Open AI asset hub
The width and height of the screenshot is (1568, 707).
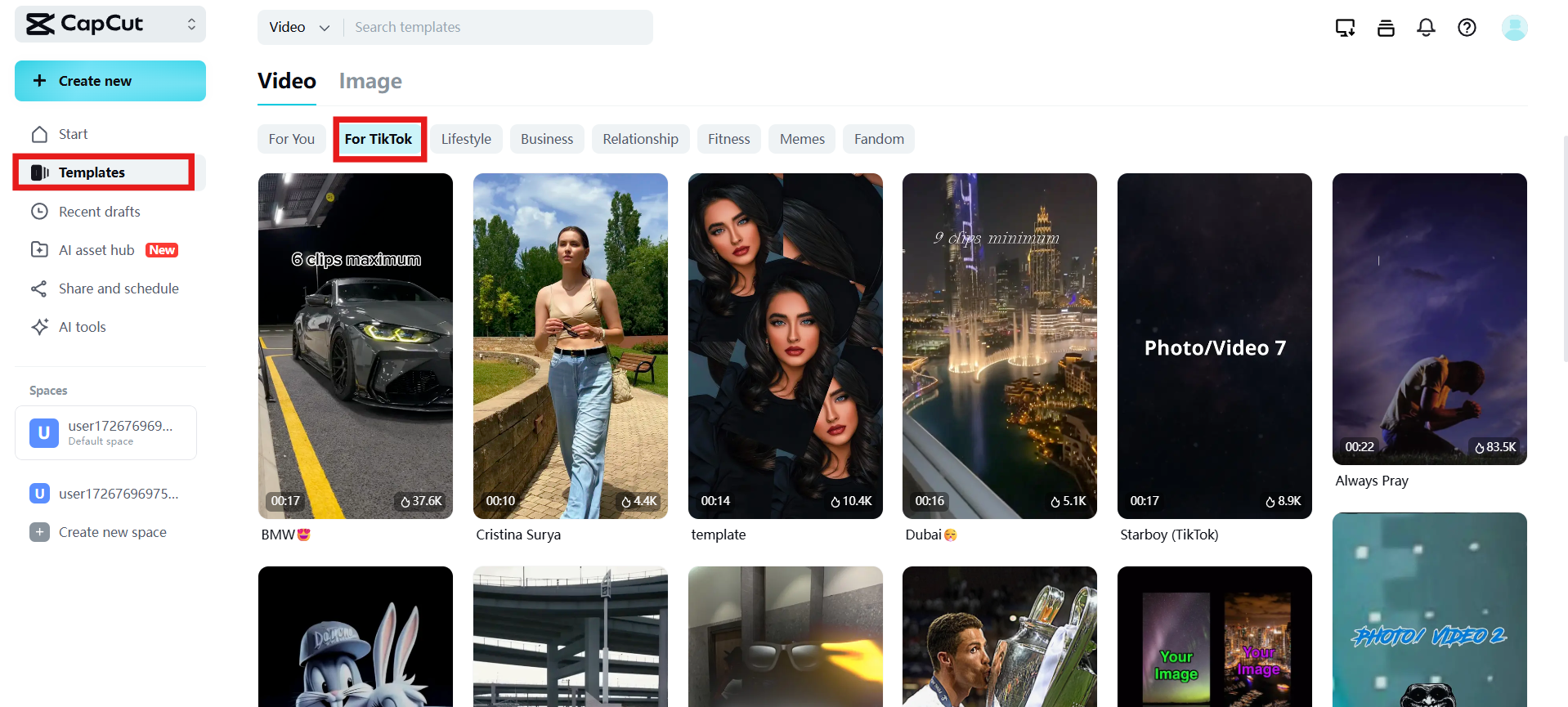[x=96, y=250]
